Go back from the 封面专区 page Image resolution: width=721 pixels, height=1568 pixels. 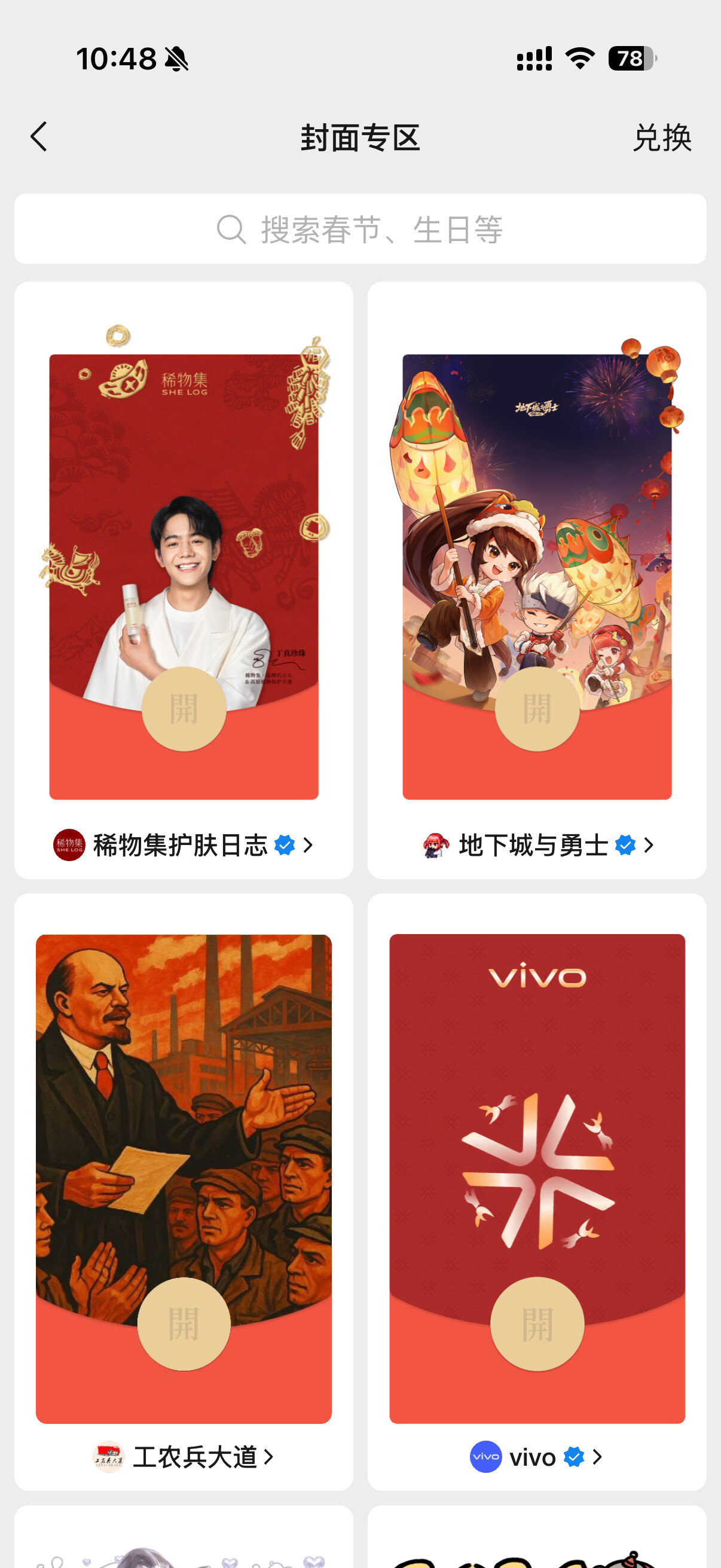(x=39, y=136)
